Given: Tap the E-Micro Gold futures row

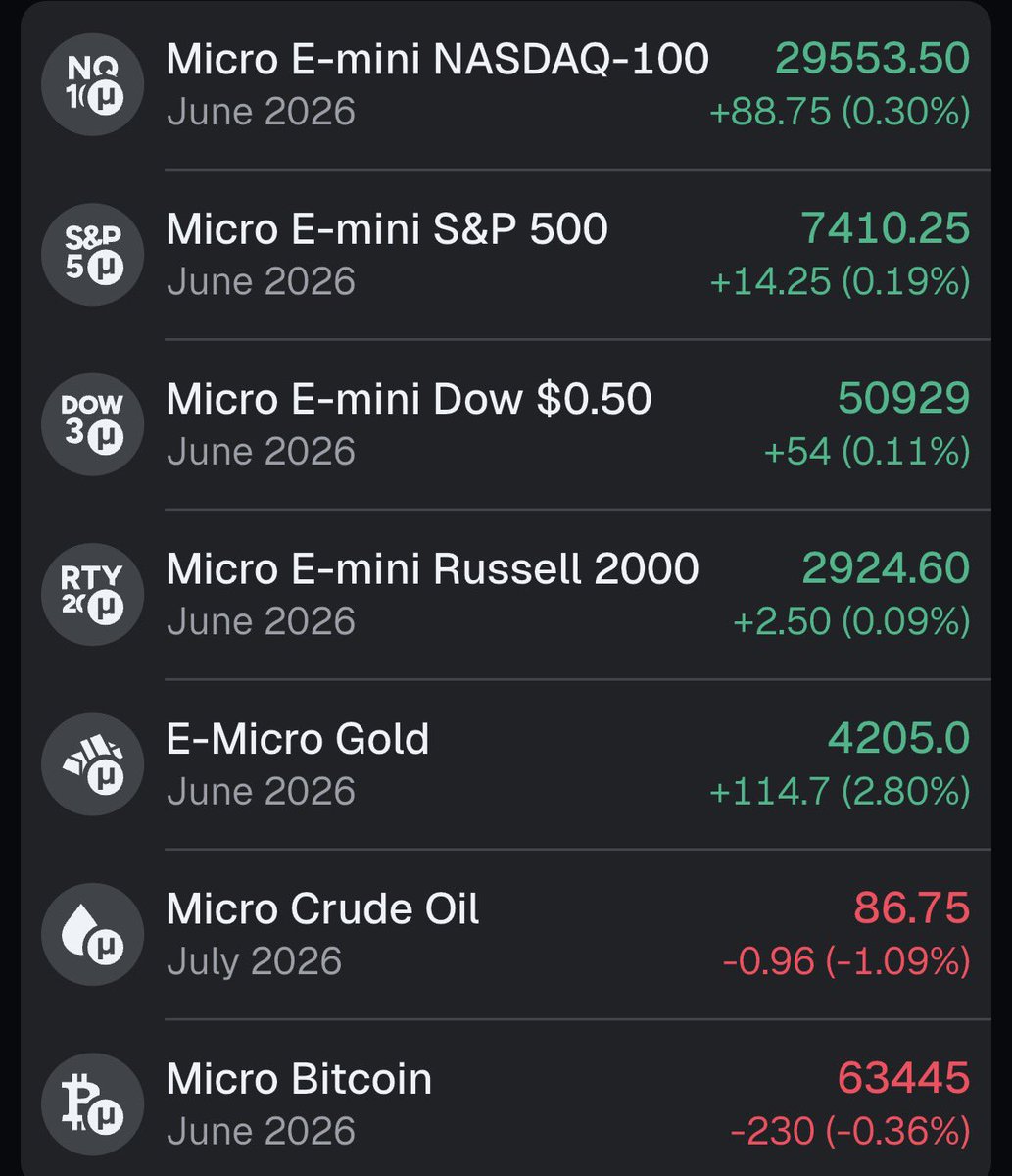Looking at the screenshot, I should [506, 764].
